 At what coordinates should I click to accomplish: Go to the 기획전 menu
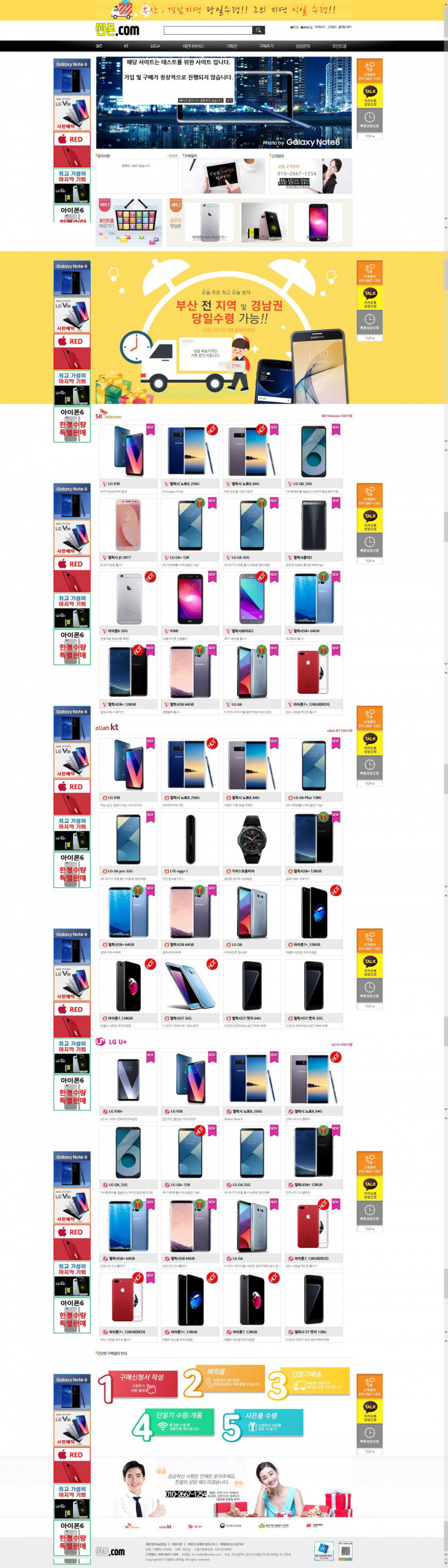point(231,47)
